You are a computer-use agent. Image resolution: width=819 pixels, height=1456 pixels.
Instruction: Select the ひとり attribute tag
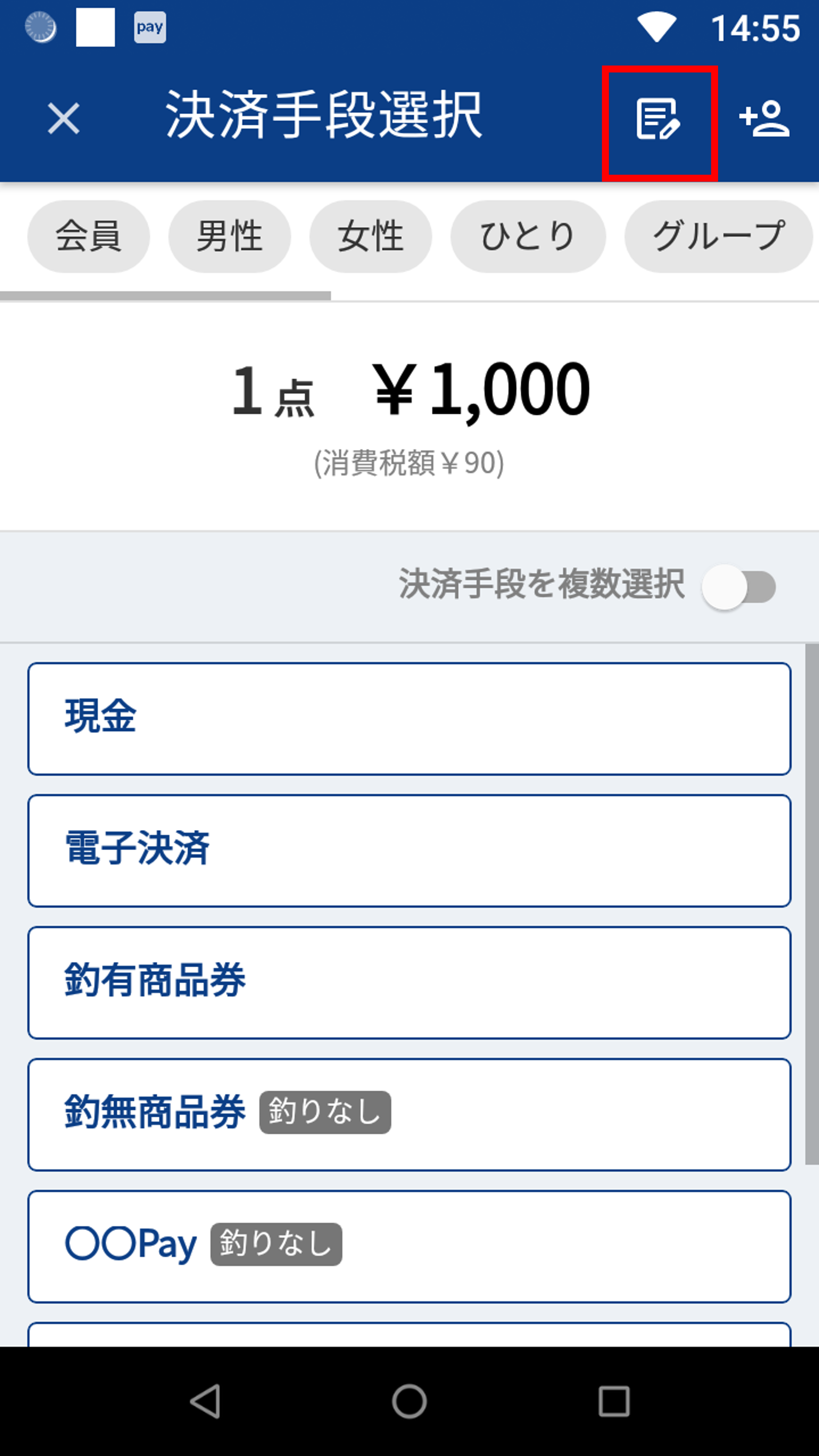click(527, 236)
